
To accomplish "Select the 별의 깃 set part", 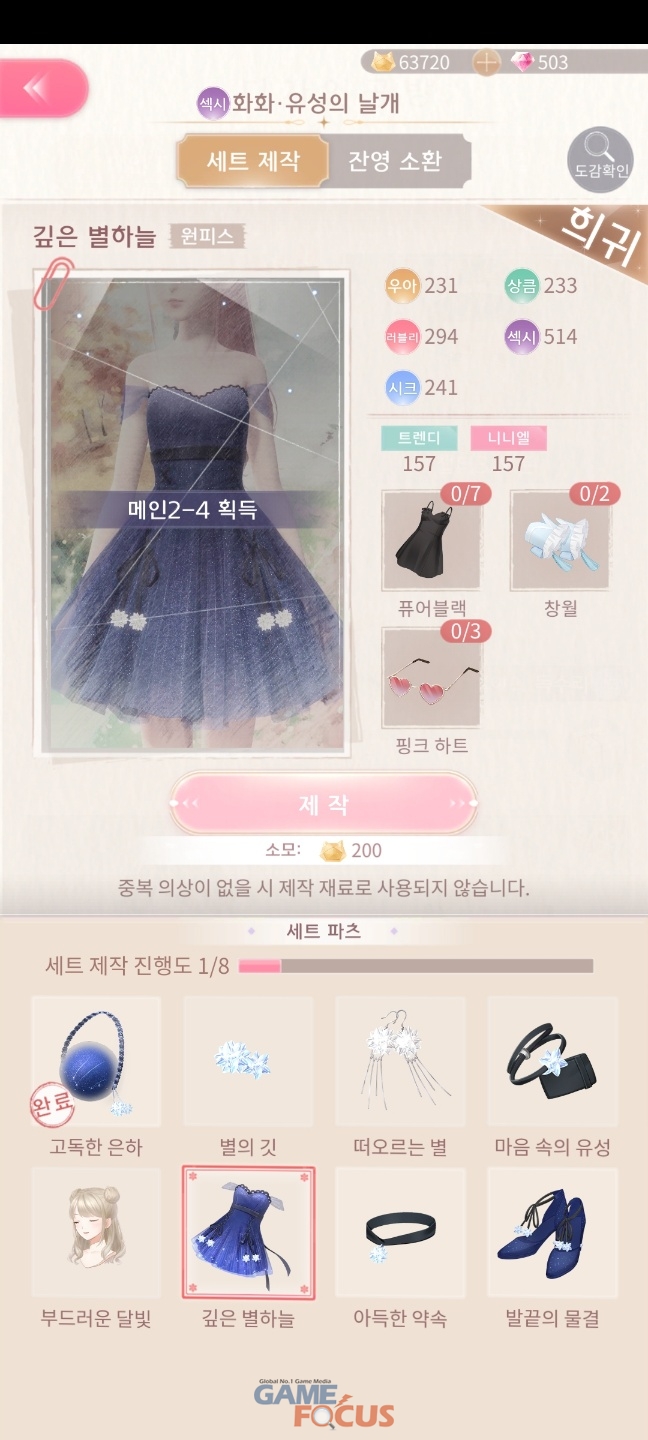I will click(247, 1062).
